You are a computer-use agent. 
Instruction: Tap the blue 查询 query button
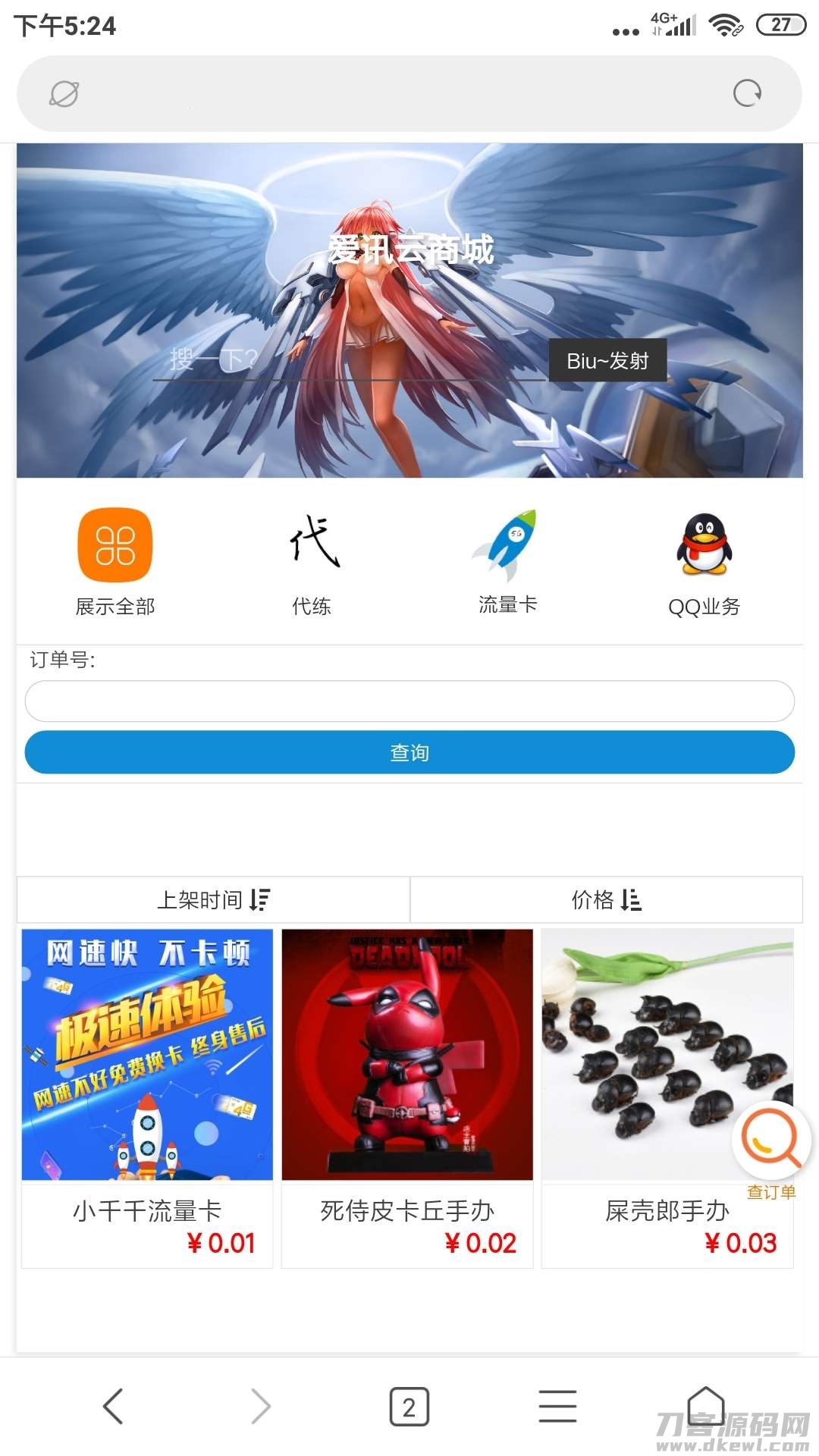tap(409, 752)
